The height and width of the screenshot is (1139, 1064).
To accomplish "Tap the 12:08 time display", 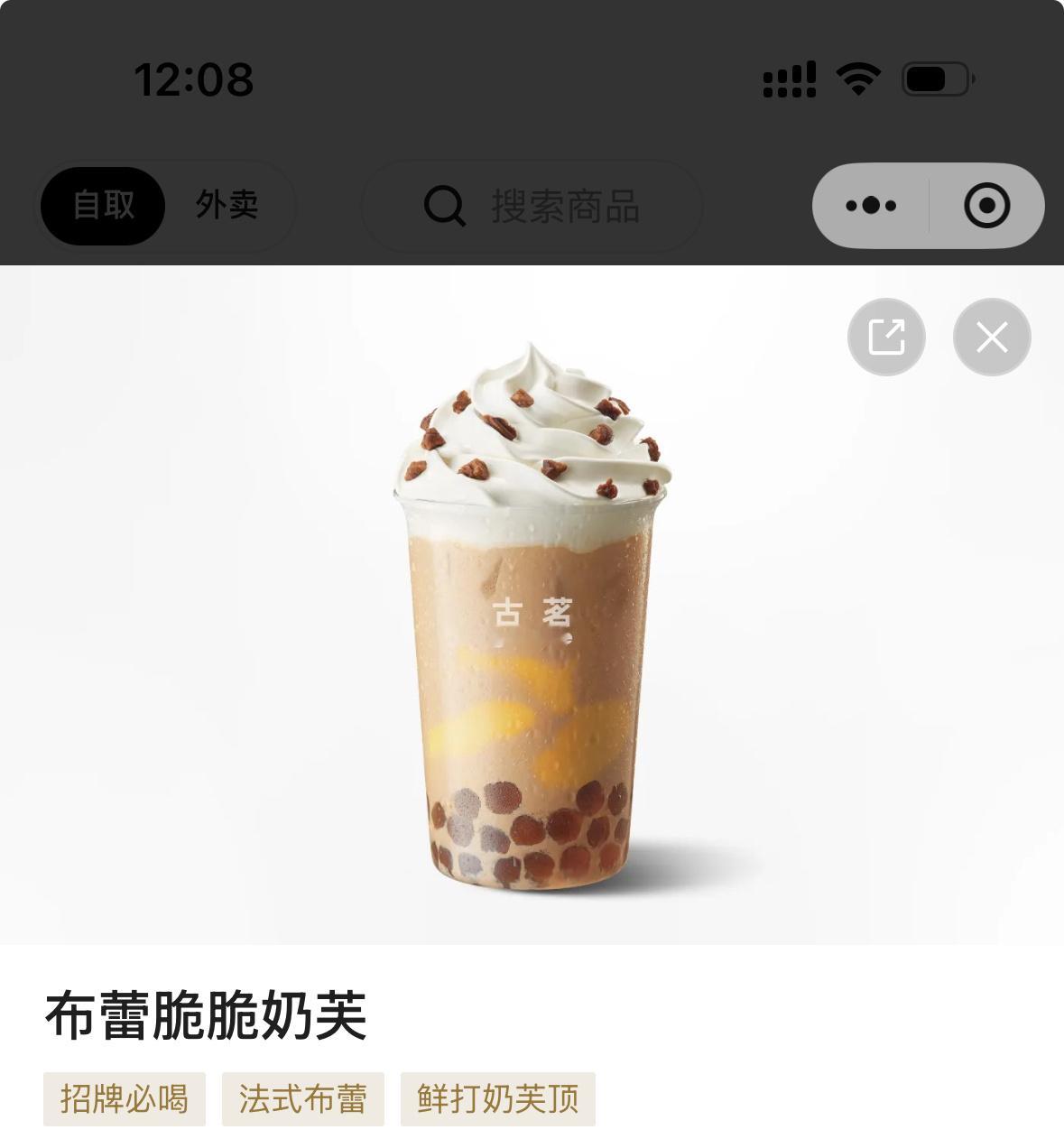I will (x=194, y=79).
